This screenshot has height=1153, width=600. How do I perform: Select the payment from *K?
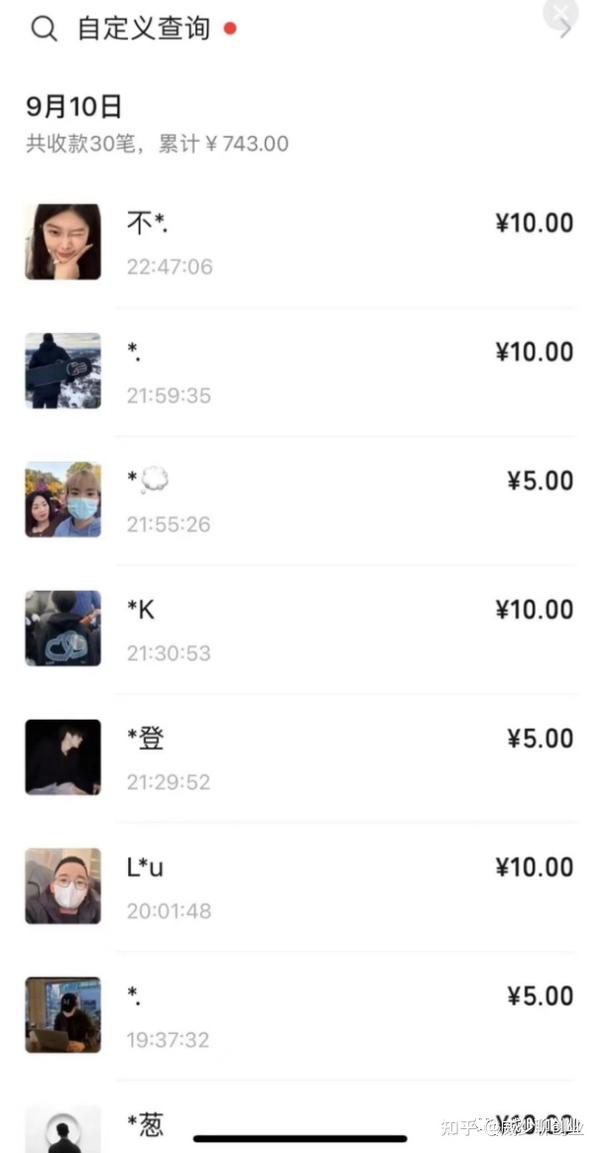(300, 630)
